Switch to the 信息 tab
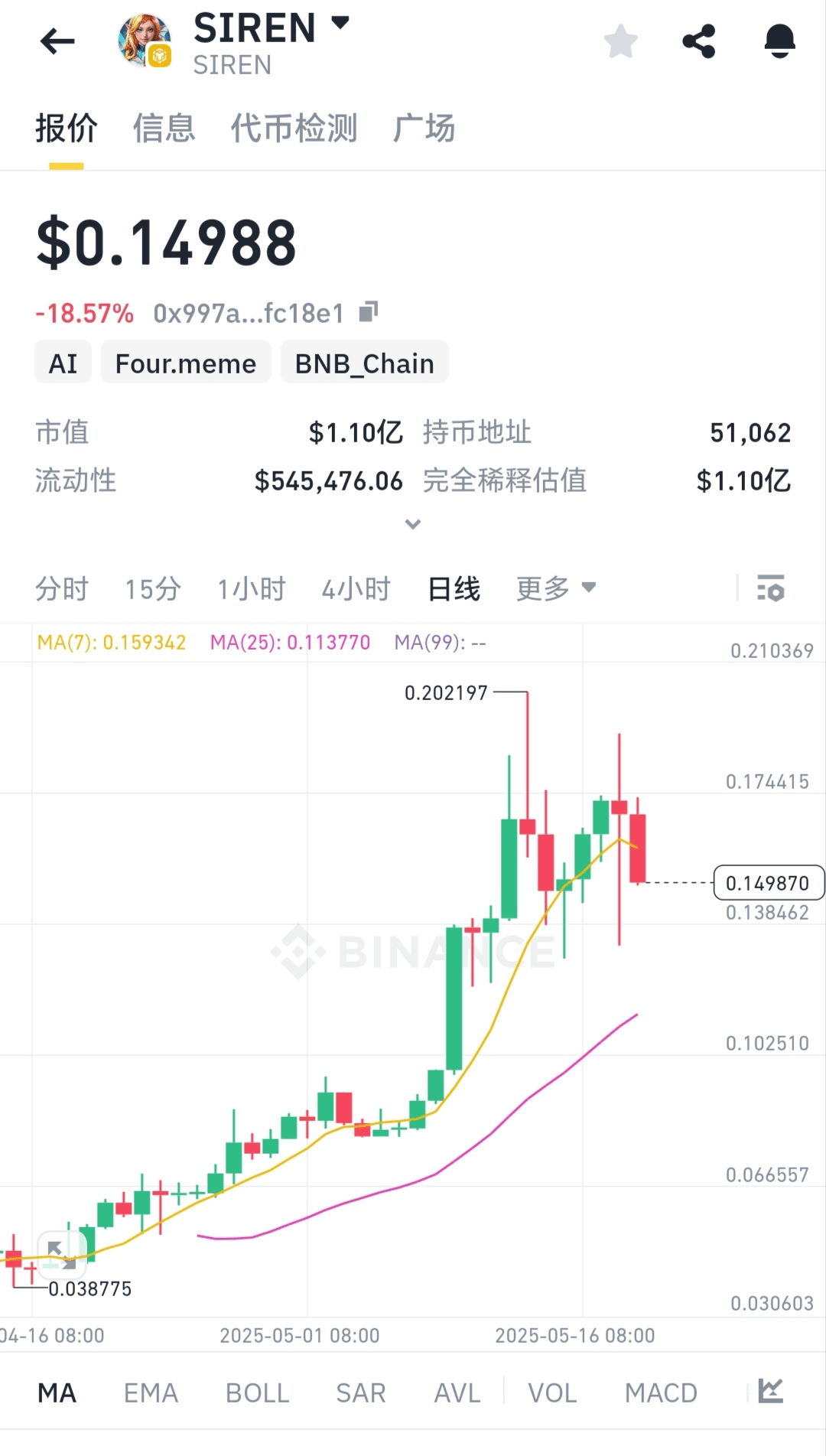This screenshot has height=1456, width=826. pyautogui.click(x=164, y=128)
